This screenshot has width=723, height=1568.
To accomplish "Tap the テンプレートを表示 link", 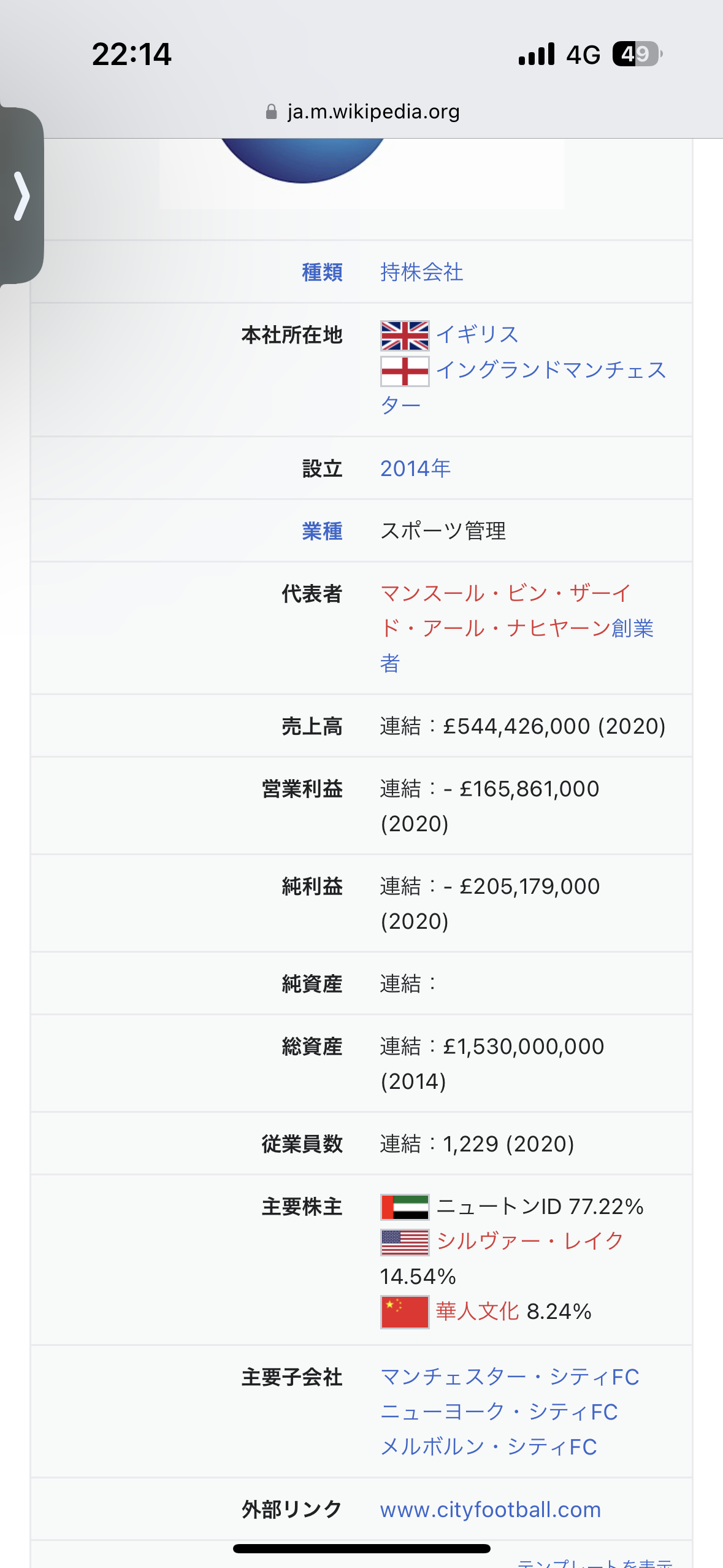I will (595, 1563).
